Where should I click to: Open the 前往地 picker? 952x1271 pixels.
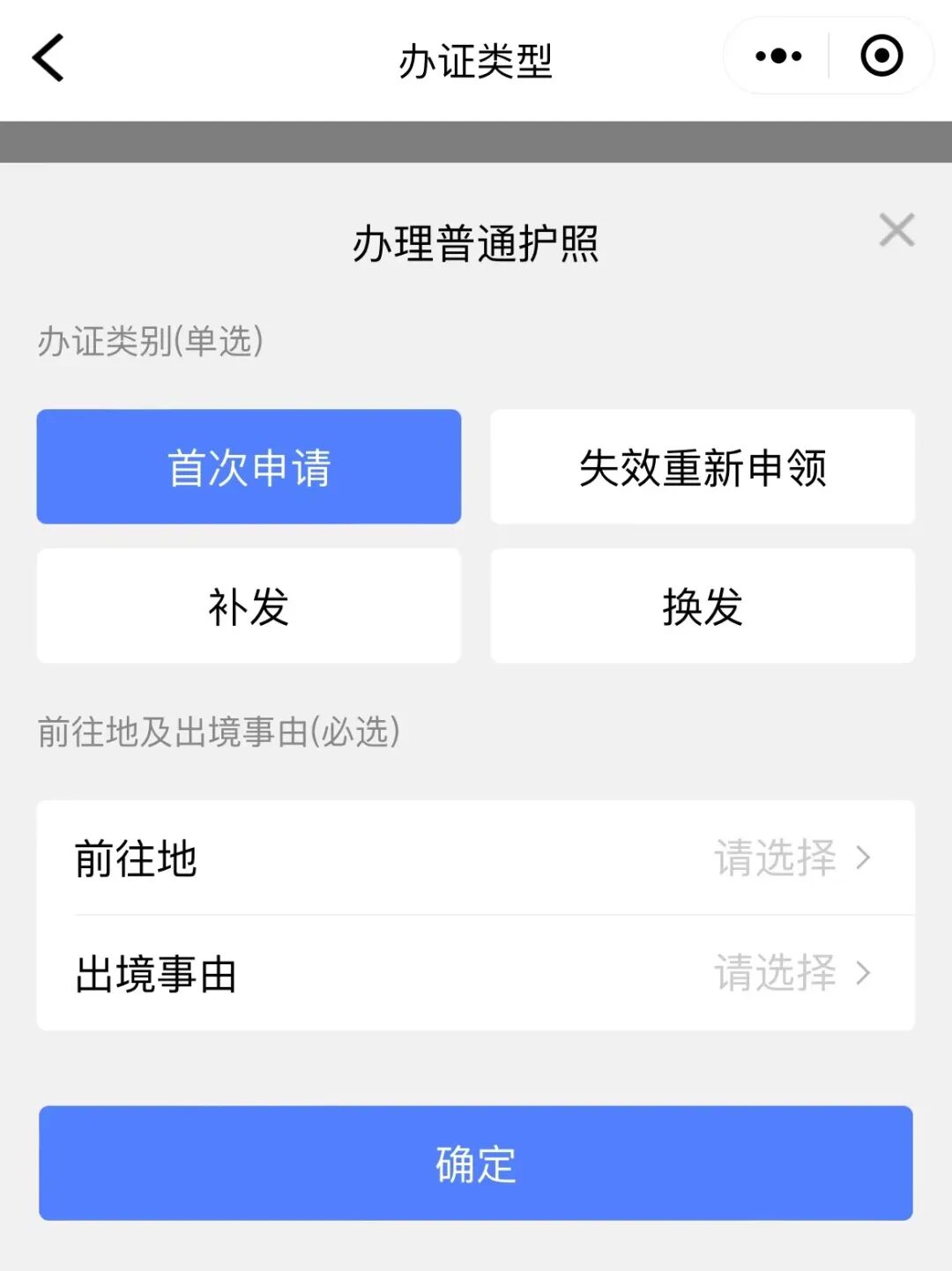[x=476, y=858]
